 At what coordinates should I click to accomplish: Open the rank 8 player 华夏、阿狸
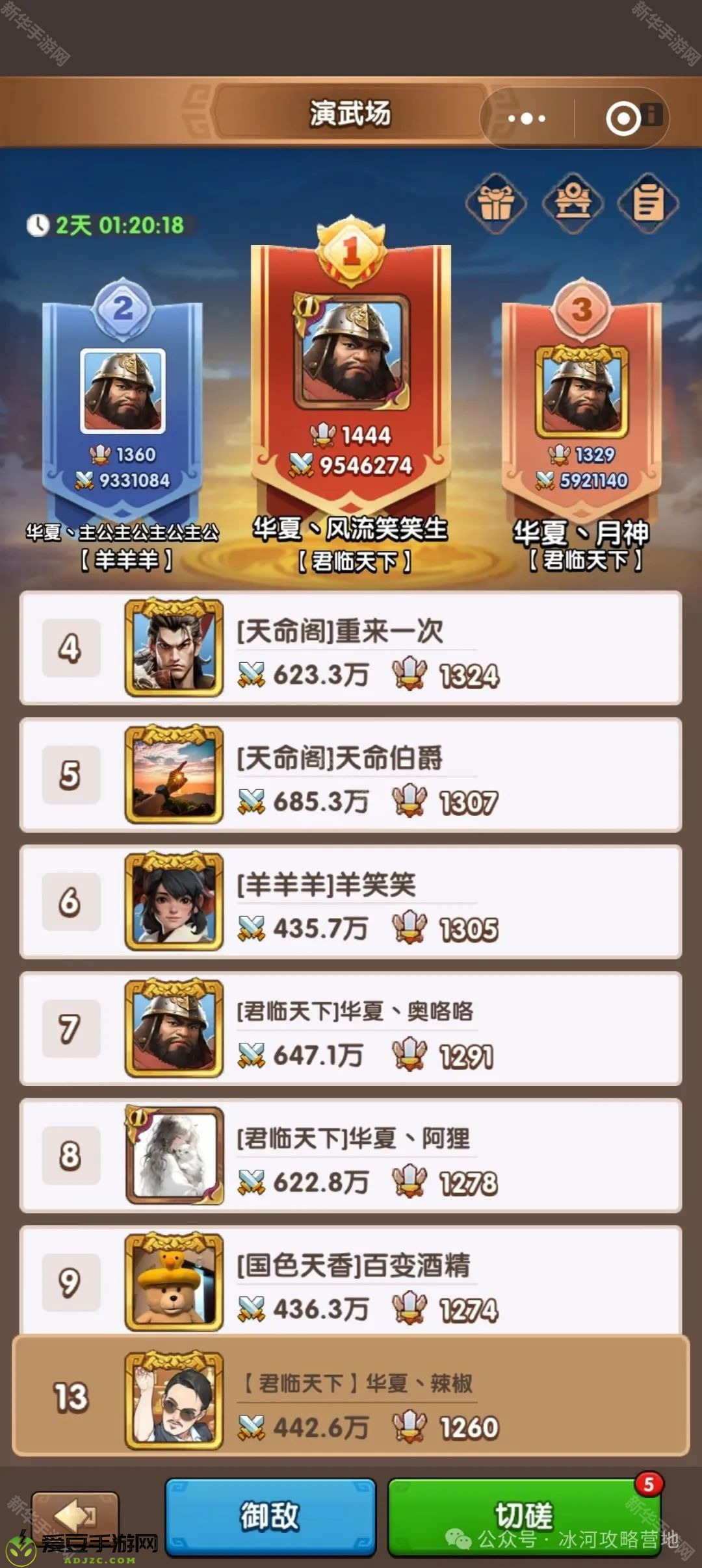pyautogui.click(x=351, y=1156)
